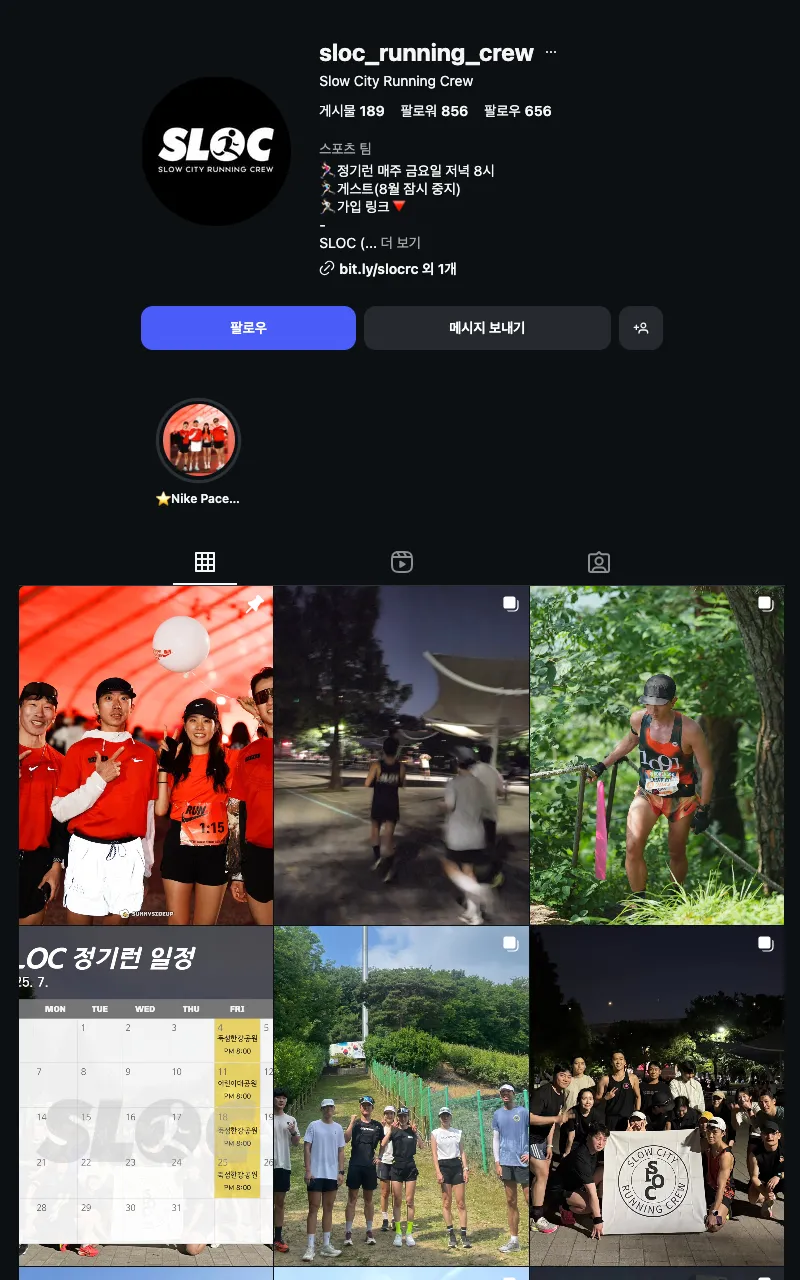Image resolution: width=800 pixels, height=1280 pixels.
Task: Expand the bio with 더 보기
Action: [400, 243]
